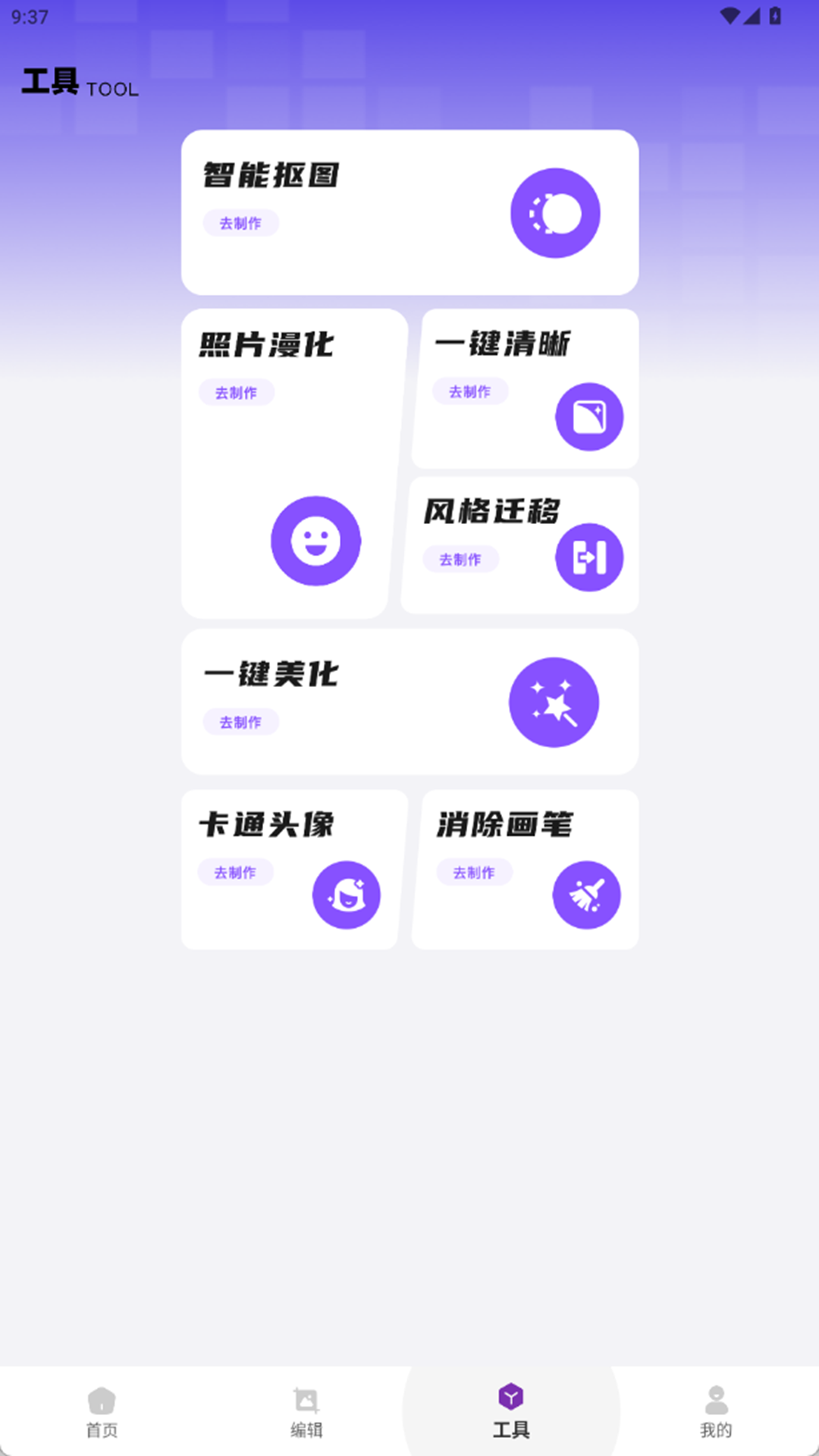This screenshot has width=819, height=1456.
Task: Select the 智能抠图 smart cutout circle icon
Action: click(556, 213)
